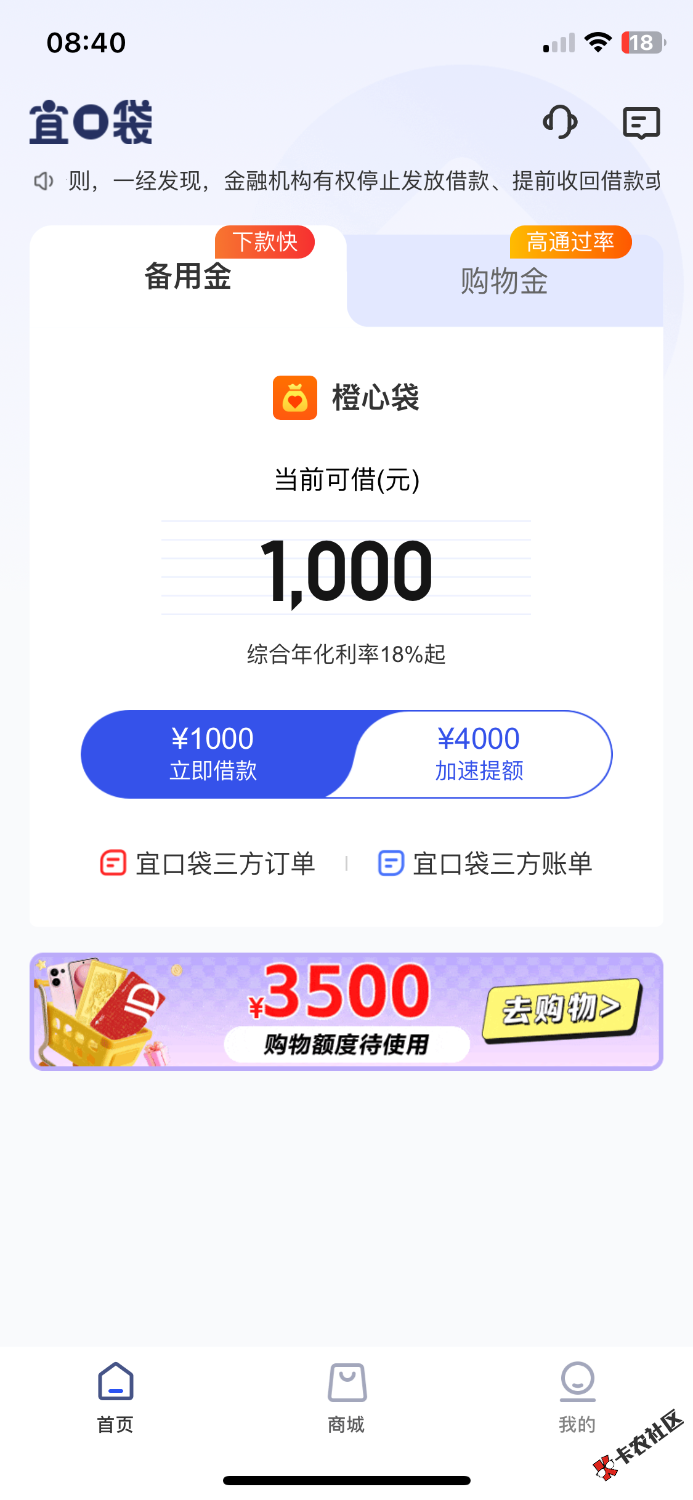The height and width of the screenshot is (1500, 693).
Task: Switch to the 商城 tab
Action: point(346,1397)
